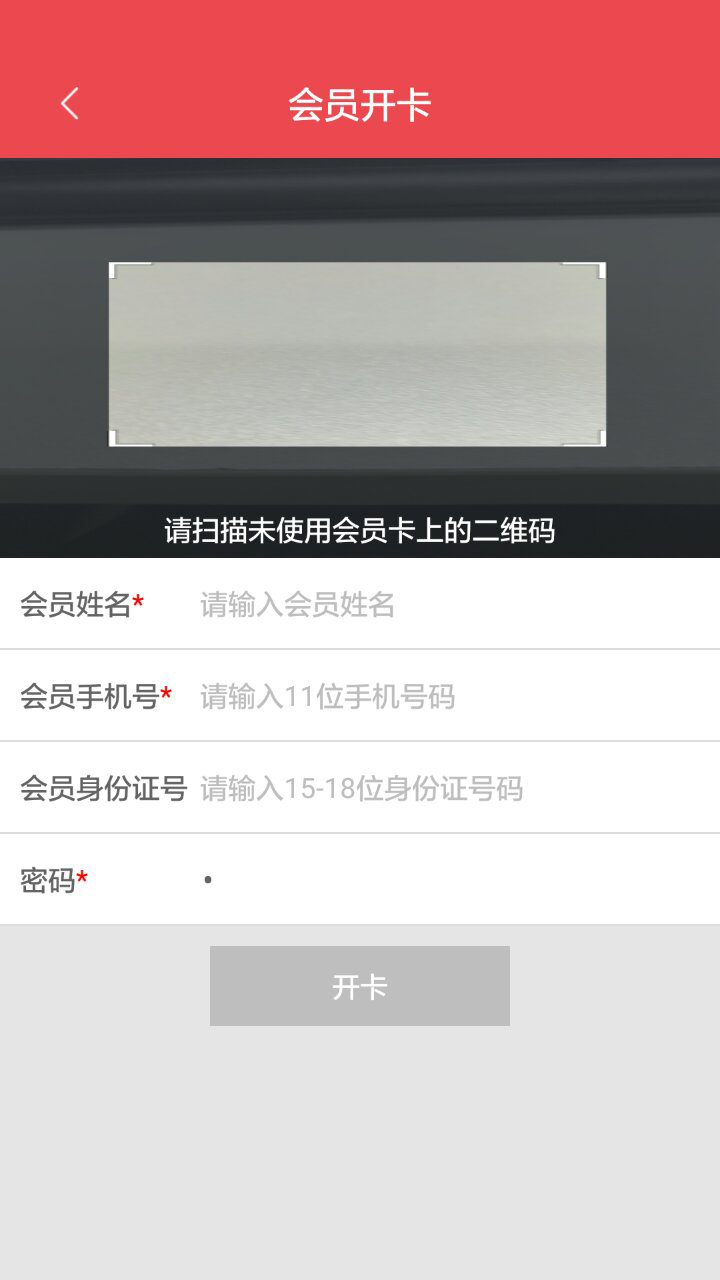The width and height of the screenshot is (720, 1280).
Task: Tap the back arrow to exit member card opening
Action: tap(70, 103)
